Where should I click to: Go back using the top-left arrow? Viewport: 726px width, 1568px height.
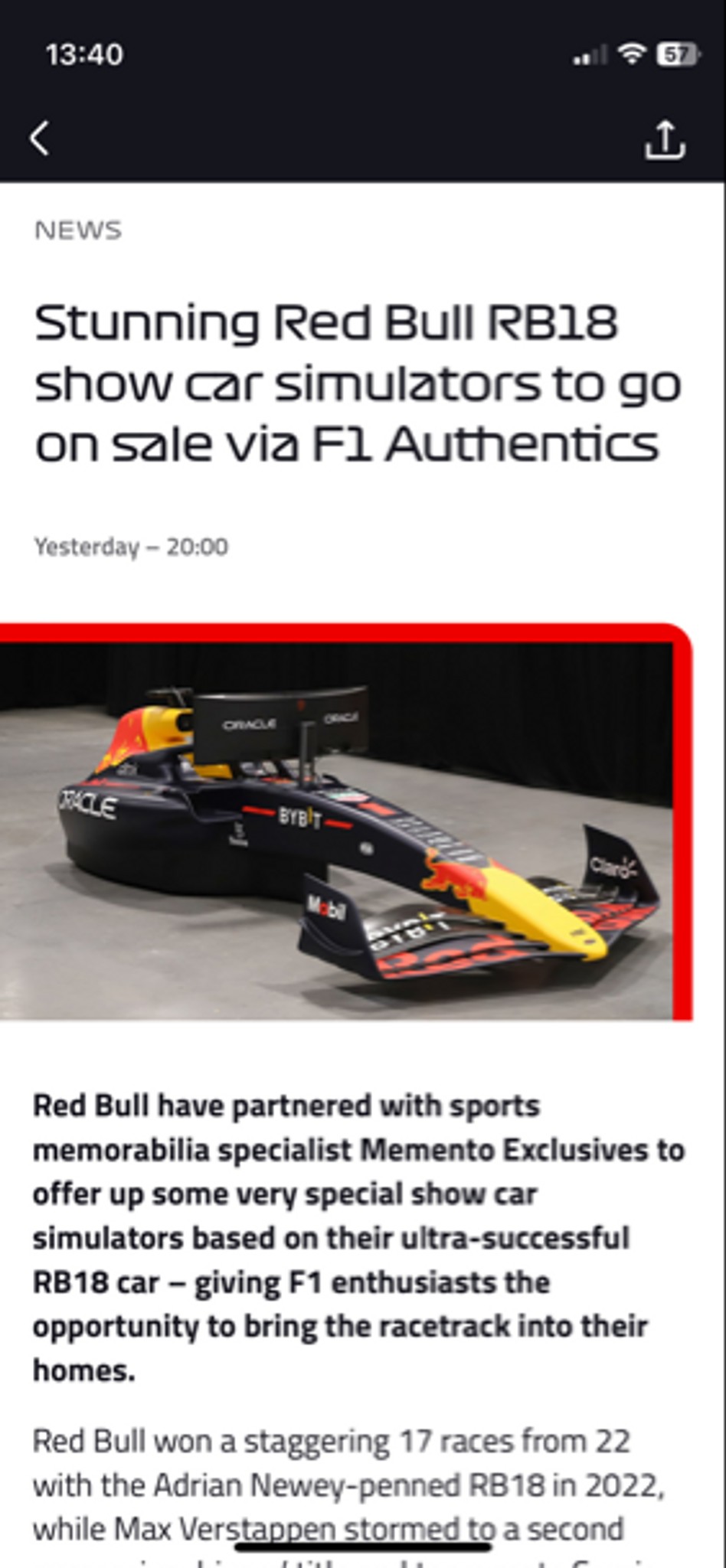[x=40, y=139]
